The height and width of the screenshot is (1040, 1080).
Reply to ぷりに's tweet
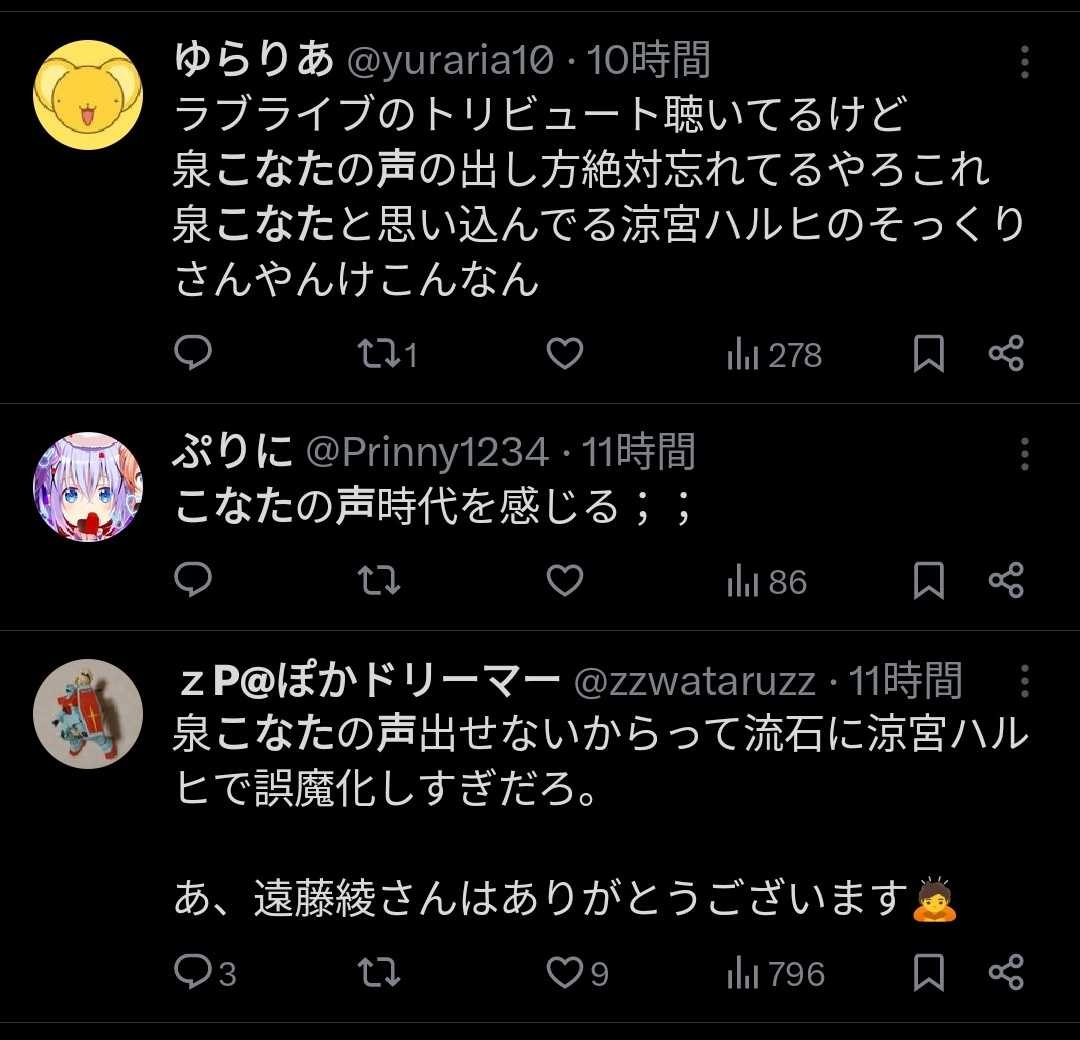[x=193, y=580]
